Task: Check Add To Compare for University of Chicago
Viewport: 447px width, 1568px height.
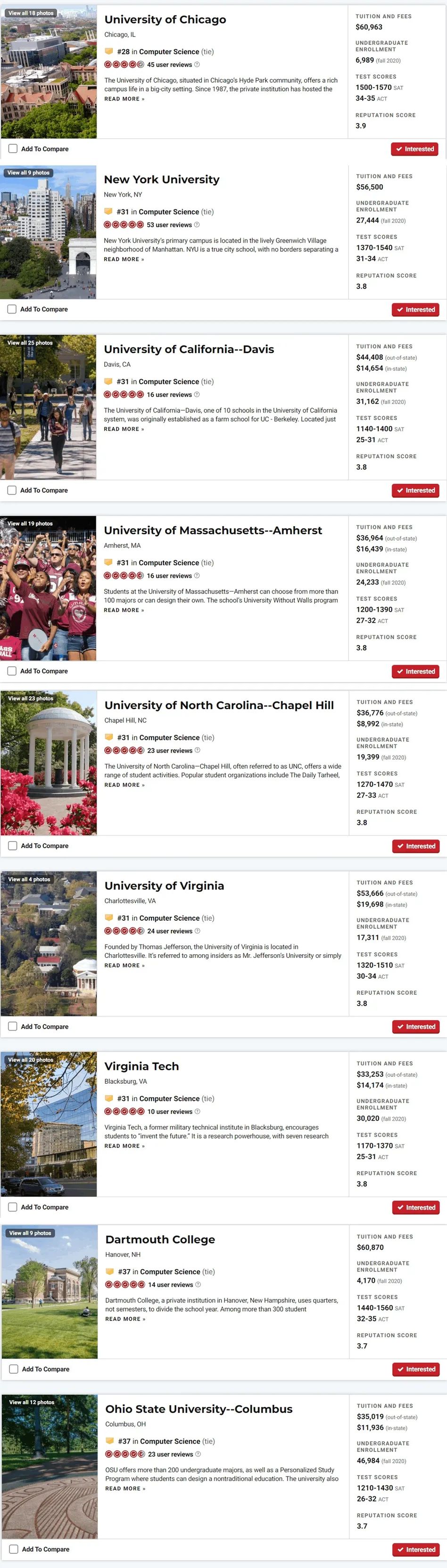Action: 13,149
